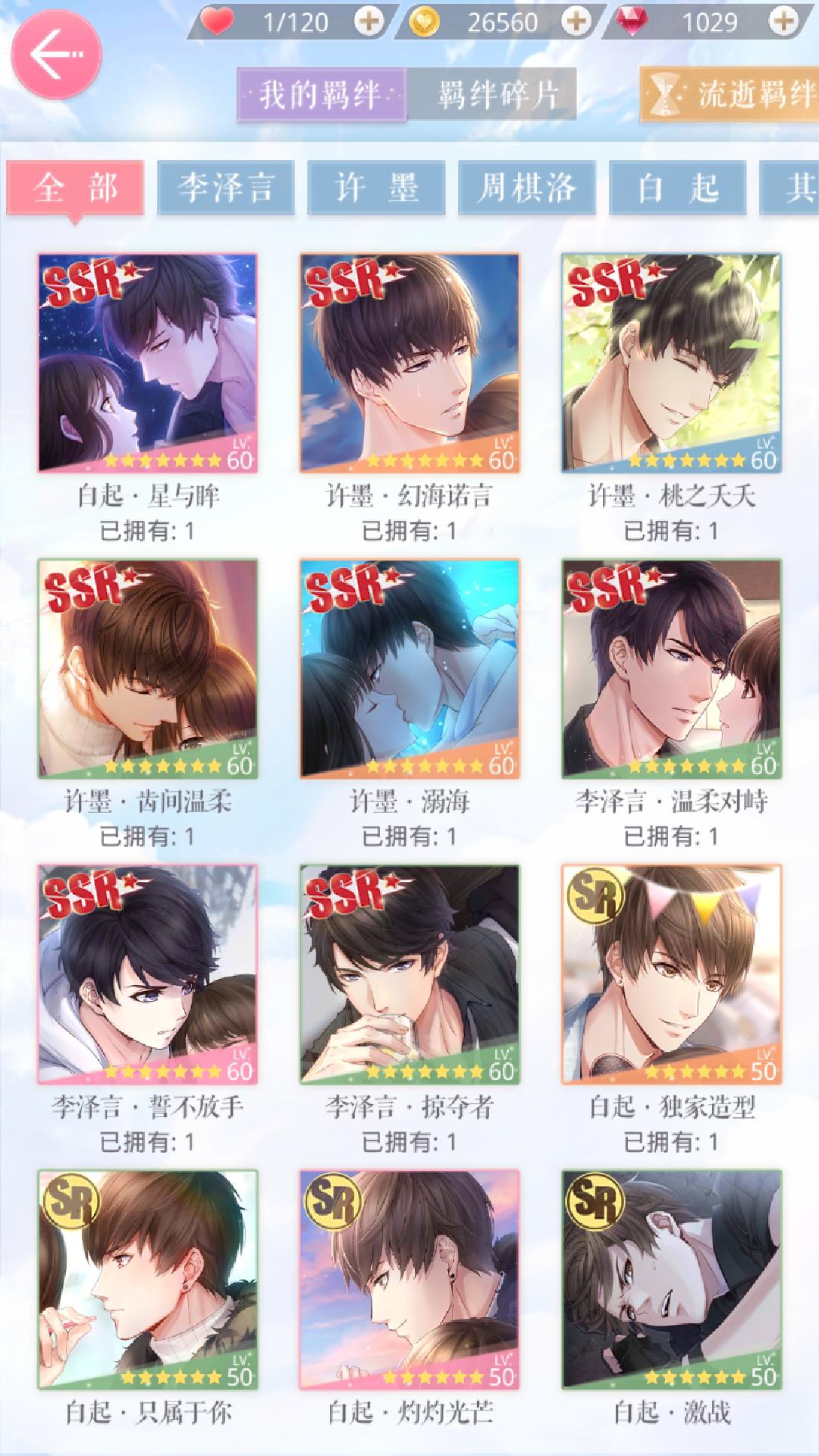This screenshot has height=1456, width=819.
Task: View the 许墨·溺海 card
Action: 409,669
